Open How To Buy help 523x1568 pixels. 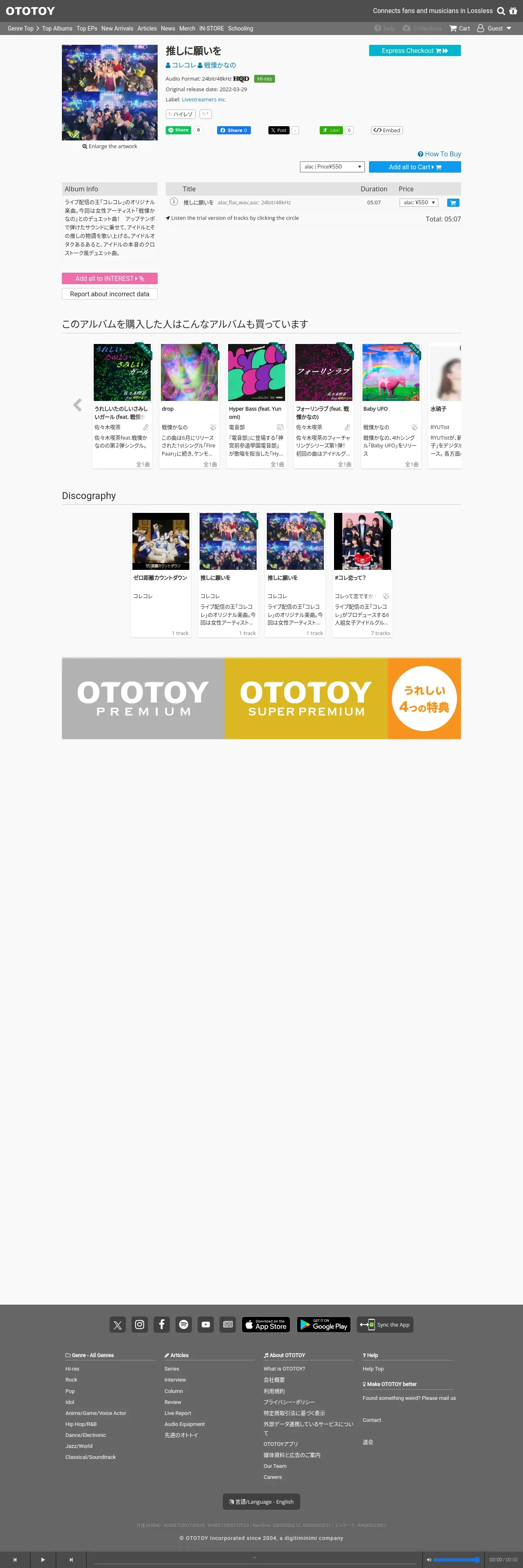[439, 154]
